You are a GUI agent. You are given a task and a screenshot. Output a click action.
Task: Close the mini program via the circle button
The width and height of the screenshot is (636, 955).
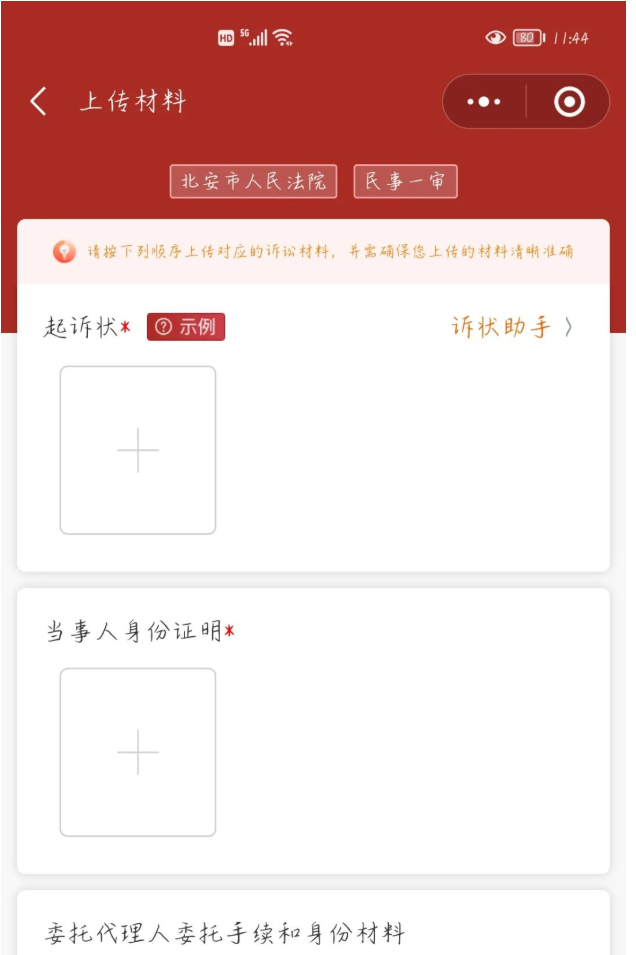[569, 102]
